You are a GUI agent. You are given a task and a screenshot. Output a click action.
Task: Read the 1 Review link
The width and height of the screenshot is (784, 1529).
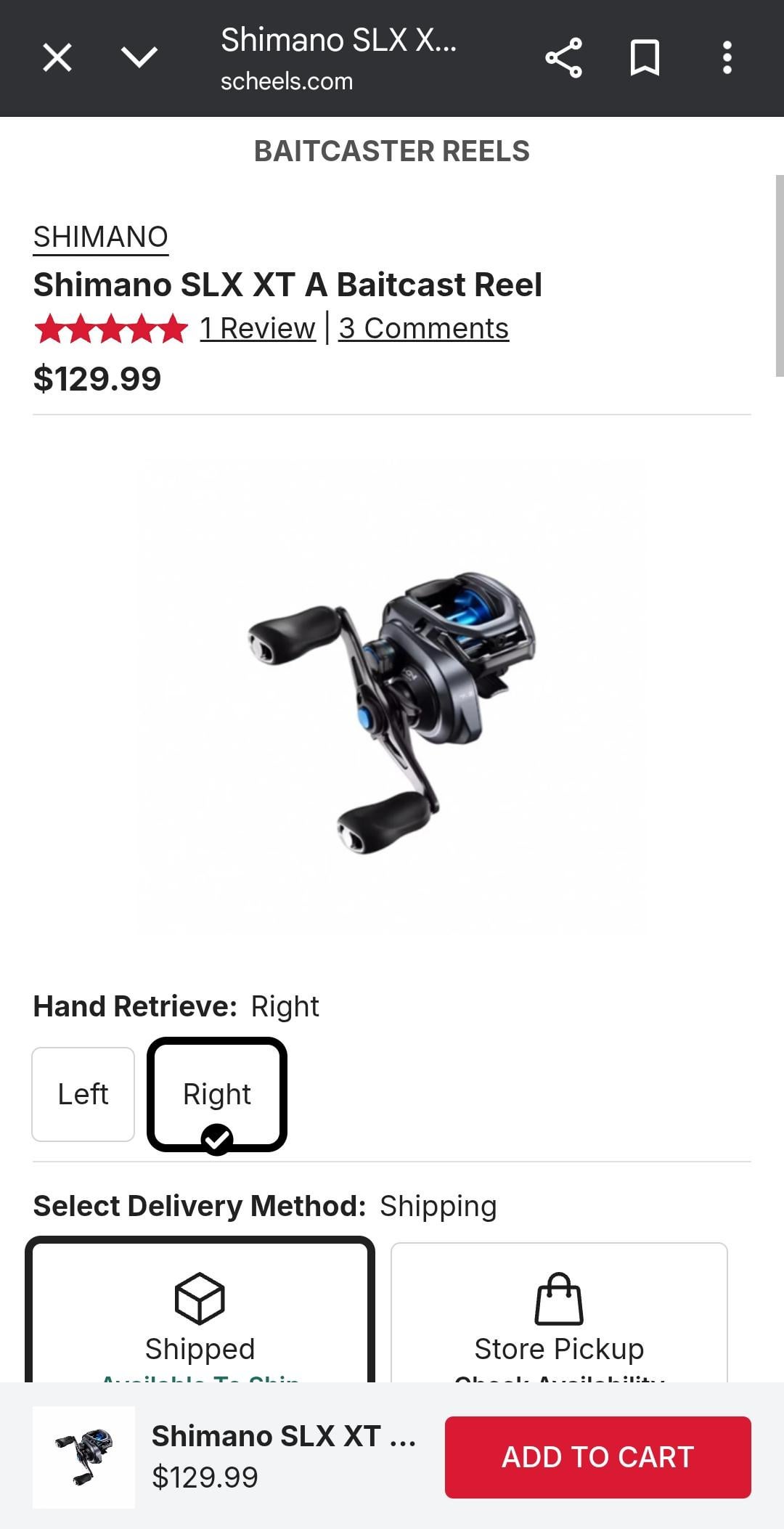(x=258, y=328)
